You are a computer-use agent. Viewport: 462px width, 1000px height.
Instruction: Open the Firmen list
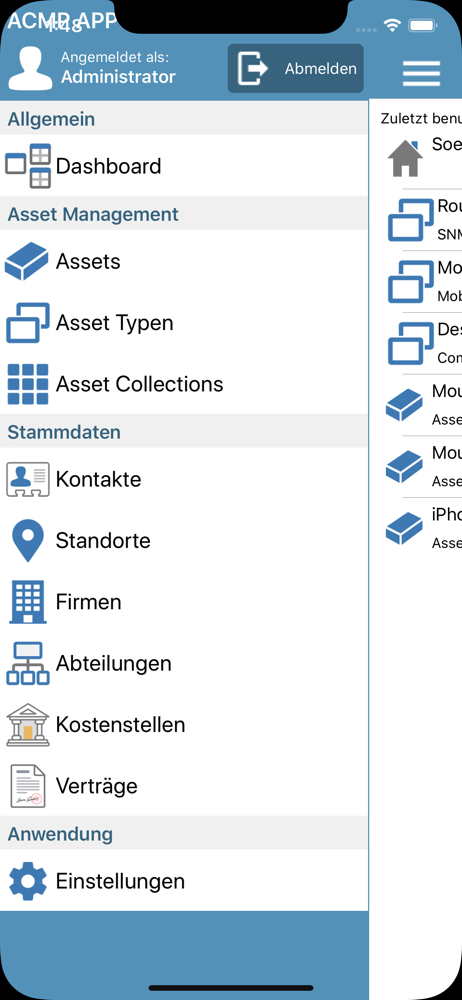pyautogui.click(x=184, y=601)
